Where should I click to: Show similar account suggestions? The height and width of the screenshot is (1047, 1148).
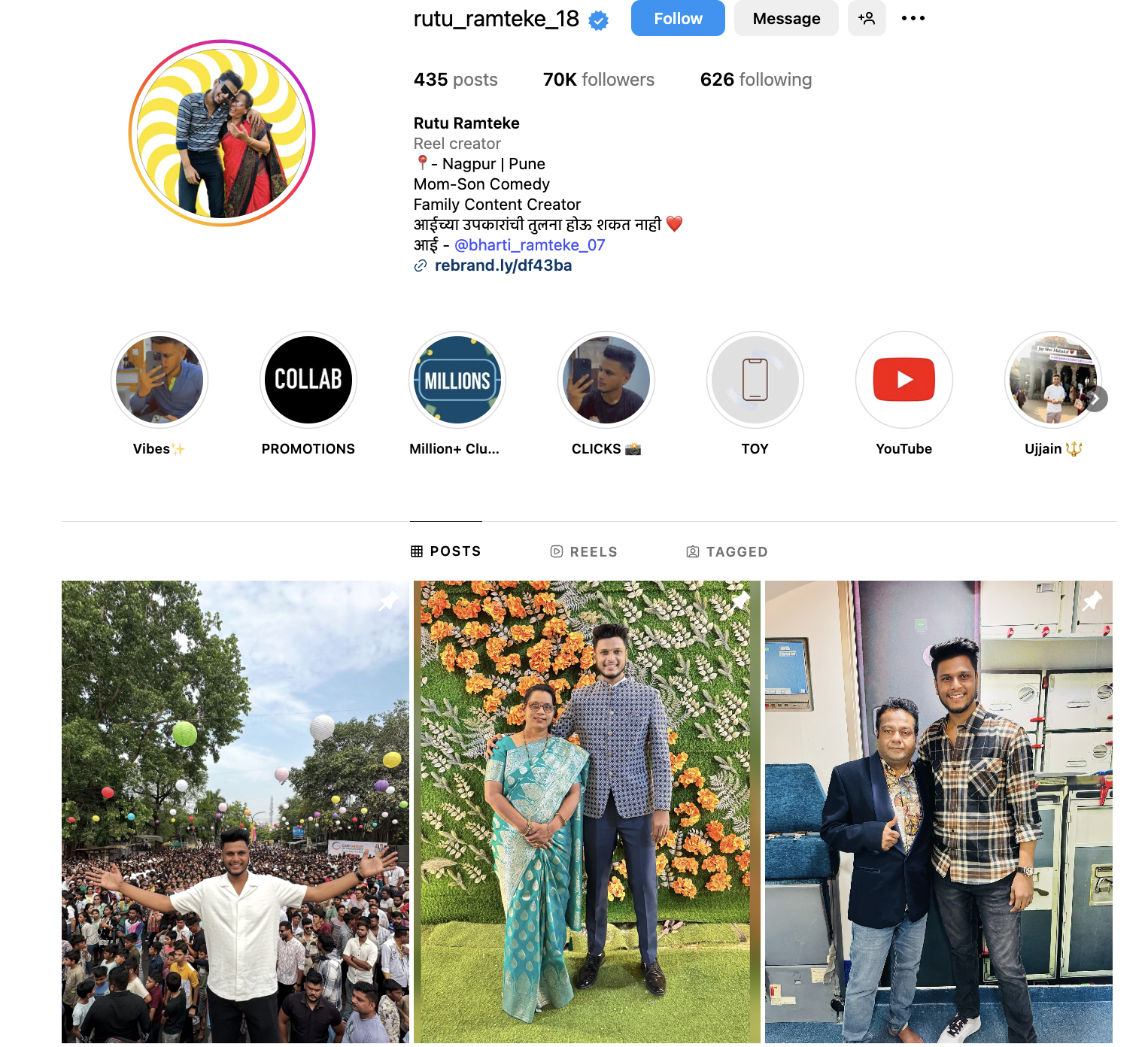coord(866,18)
